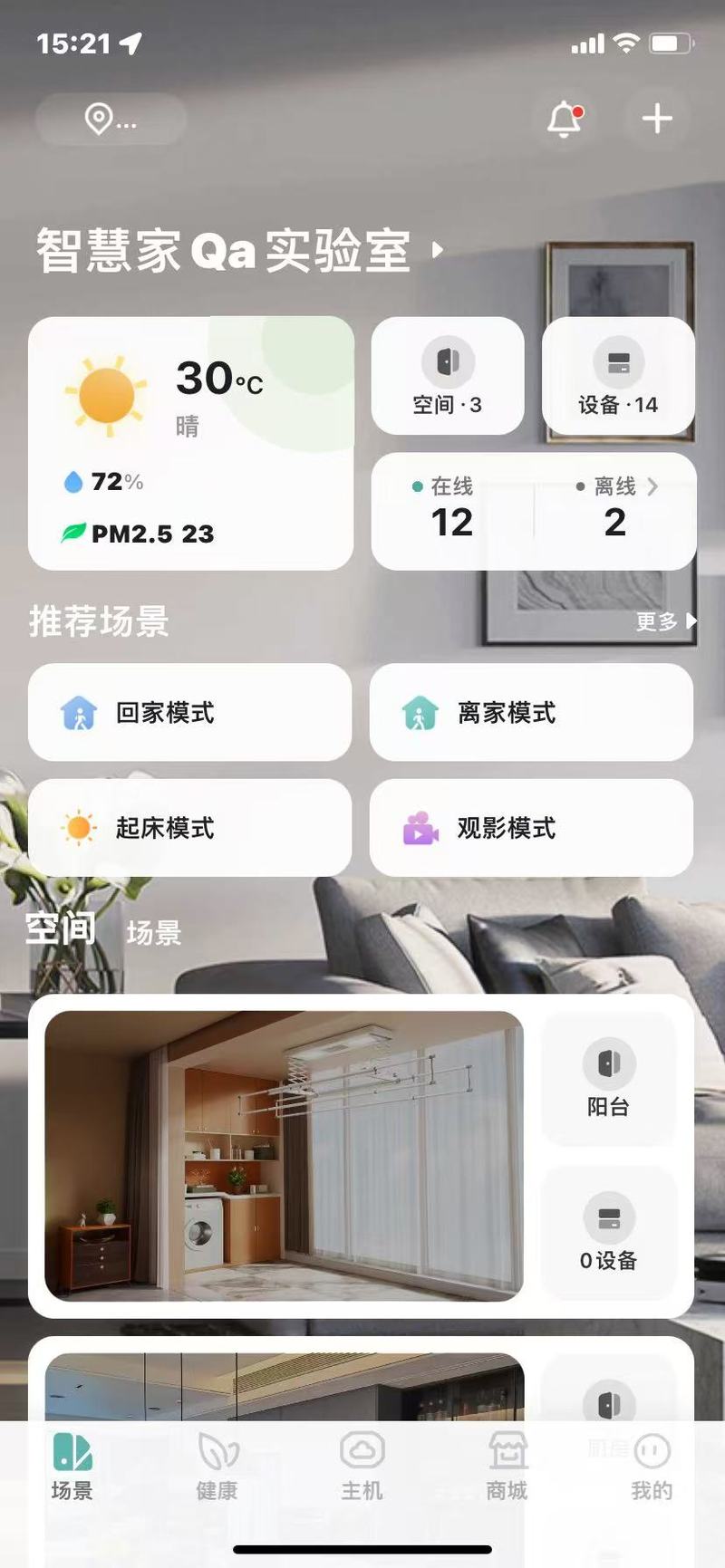
Task: Start the 观影模式 scene
Action: coord(531,828)
